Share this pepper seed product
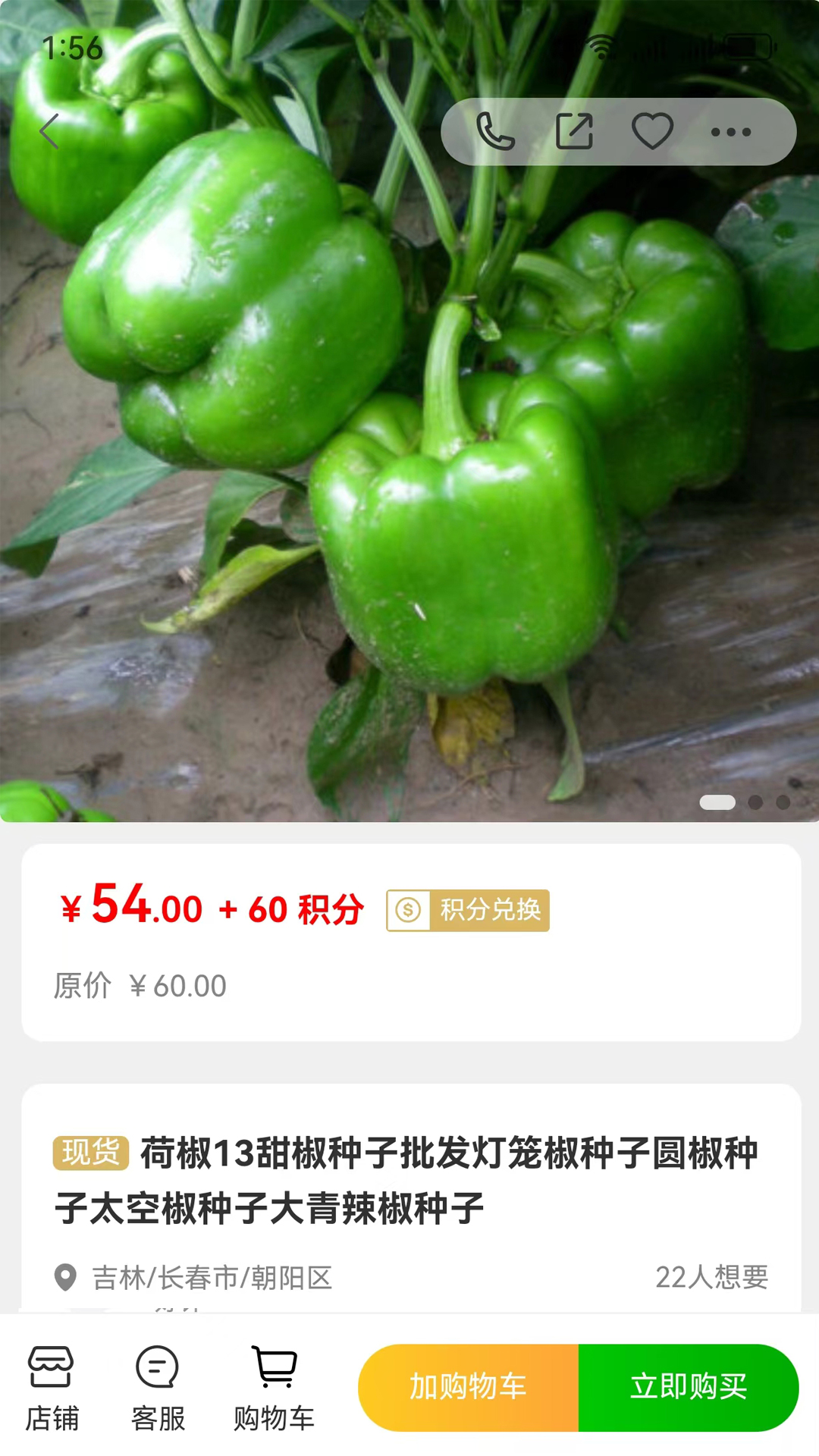The width and height of the screenshot is (819, 1456). click(x=574, y=131)
